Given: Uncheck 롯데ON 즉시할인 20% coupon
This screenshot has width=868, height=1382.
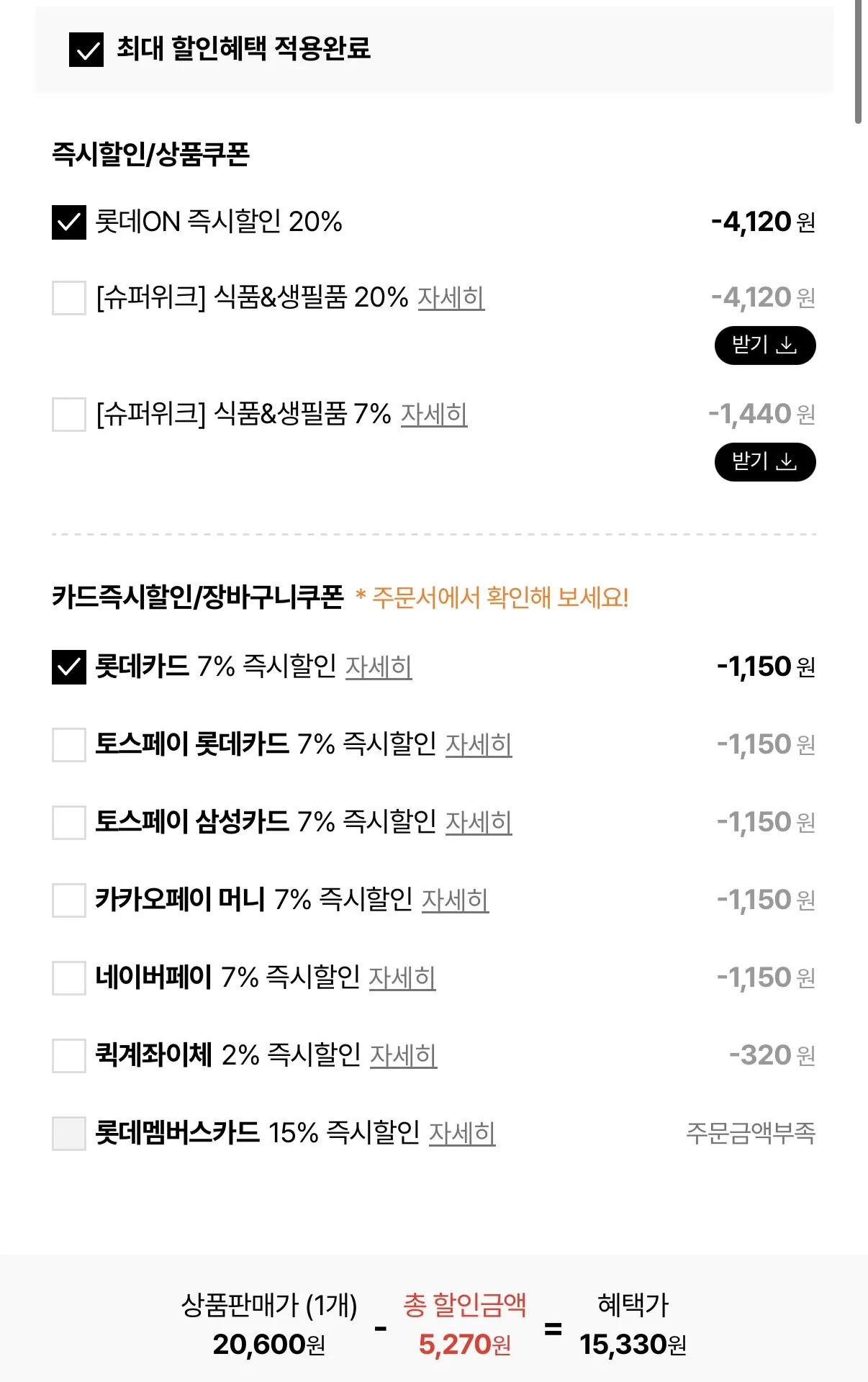Looking at the screenshot, I should 68,224.
